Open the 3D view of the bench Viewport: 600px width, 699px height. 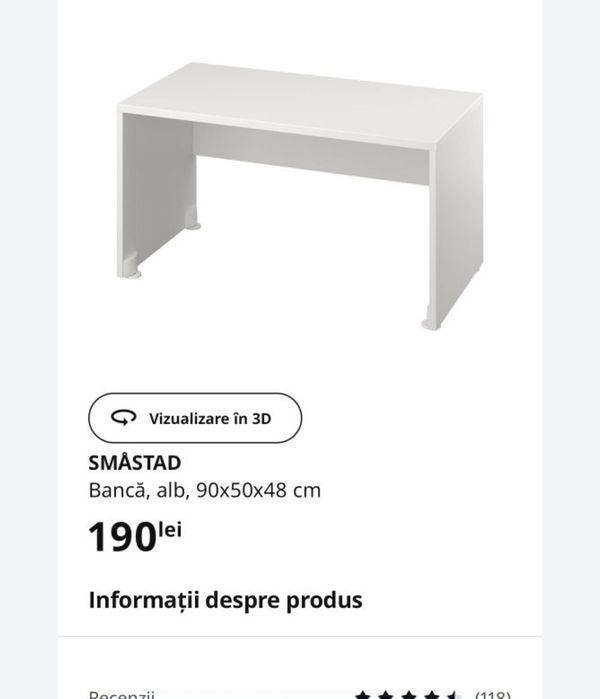click(x=195, y=418)
